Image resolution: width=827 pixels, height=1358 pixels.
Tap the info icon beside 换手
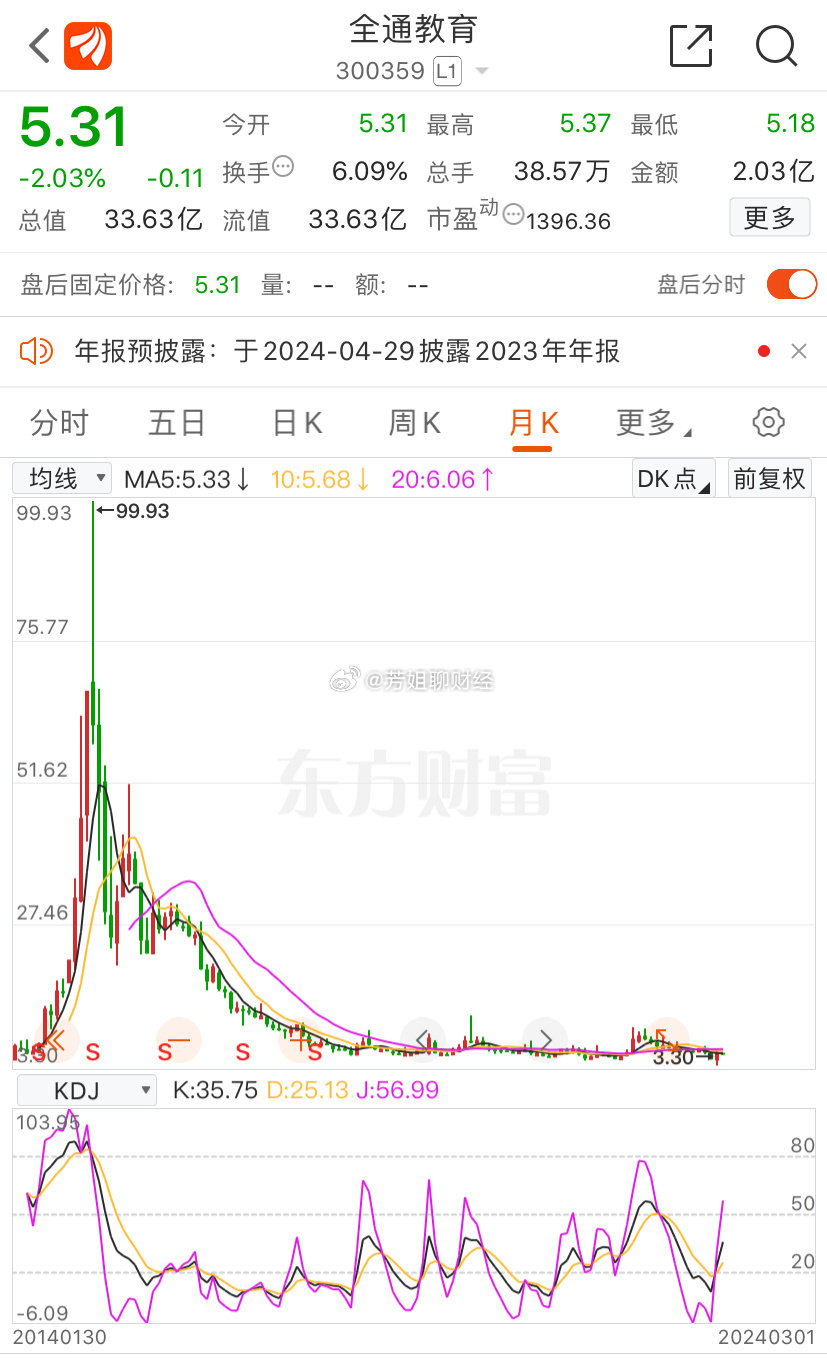click(x=283, y=167)
